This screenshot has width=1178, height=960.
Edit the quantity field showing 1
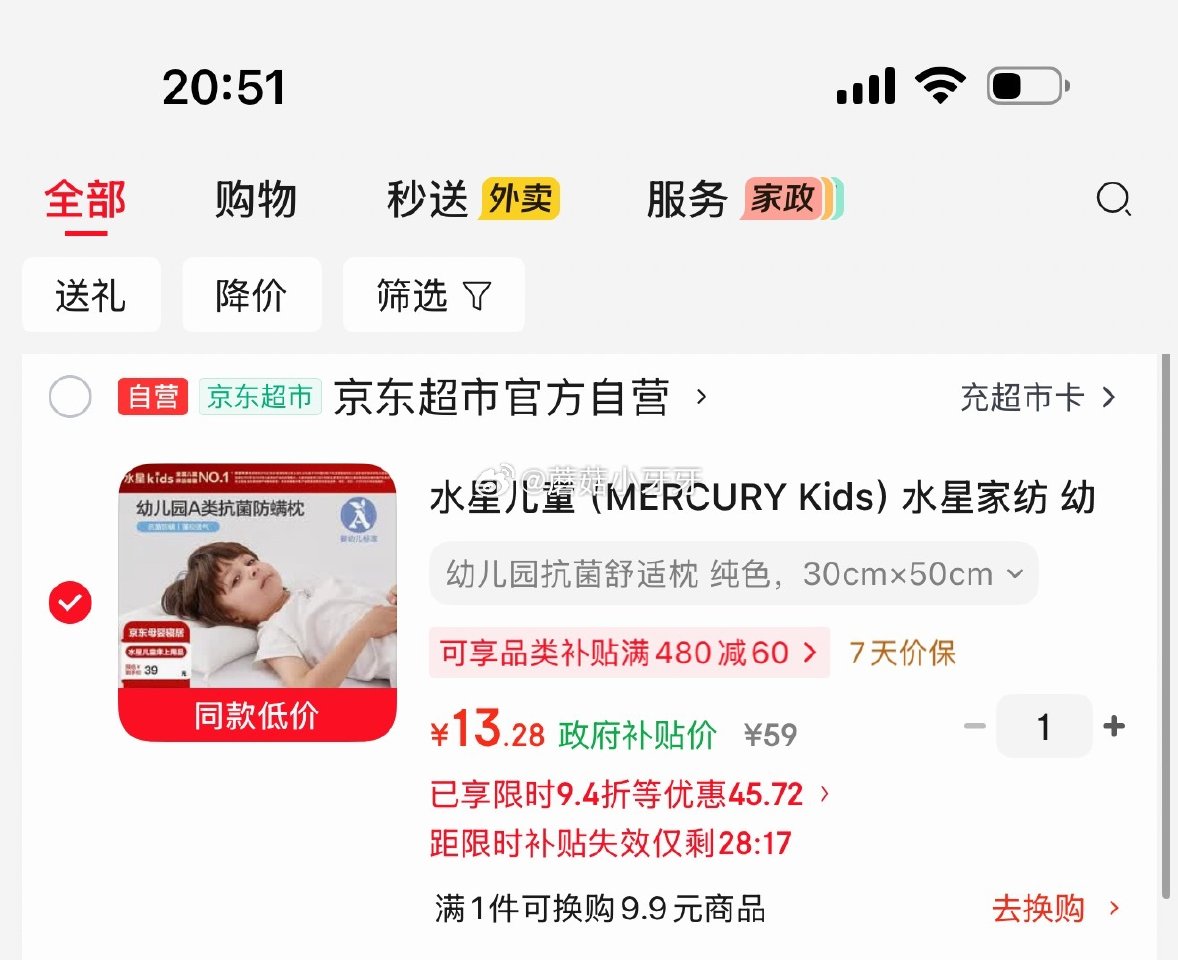click(1044, 727)
